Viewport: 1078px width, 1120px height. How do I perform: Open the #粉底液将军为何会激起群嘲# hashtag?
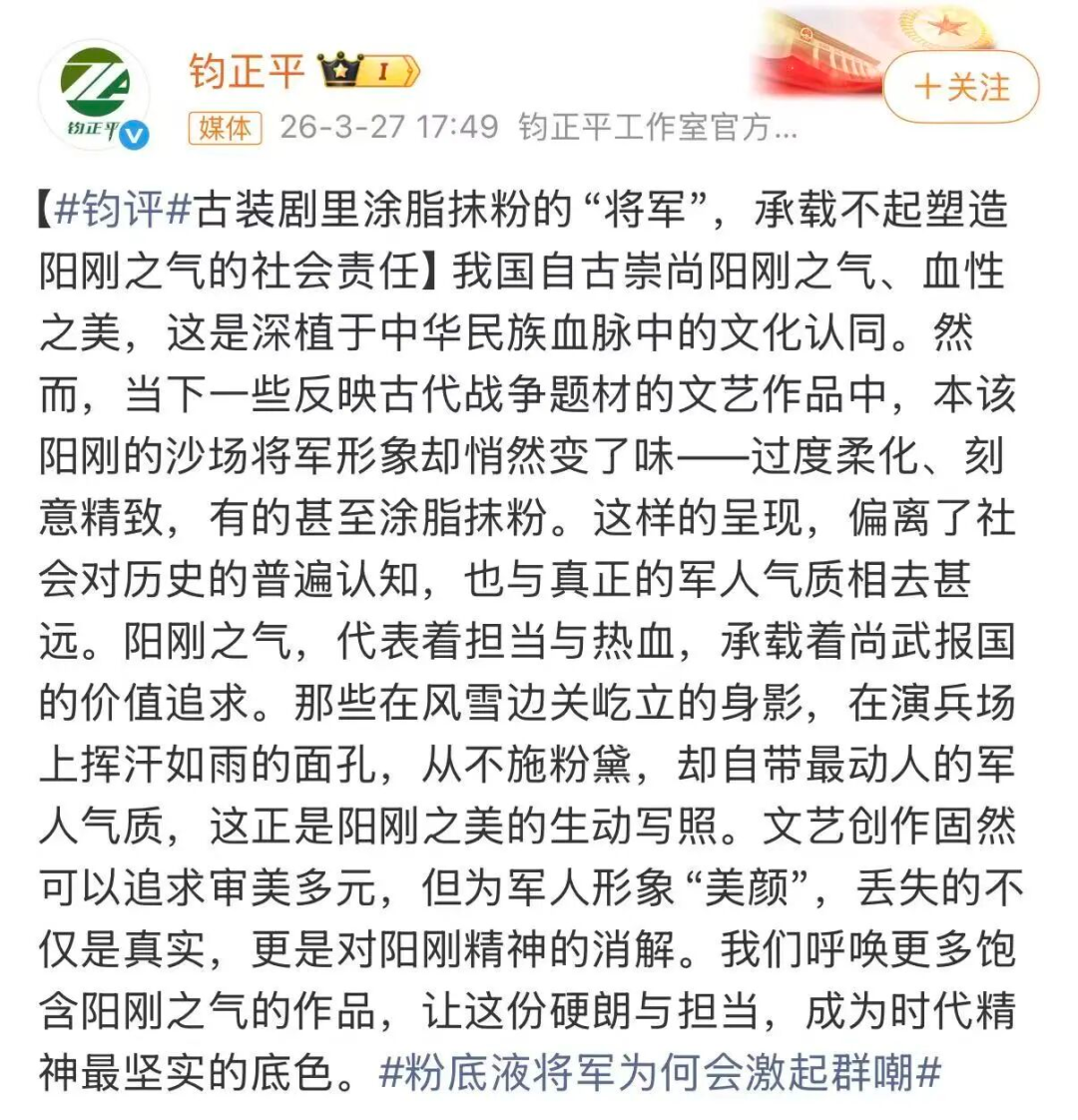tap(660, 1073)
